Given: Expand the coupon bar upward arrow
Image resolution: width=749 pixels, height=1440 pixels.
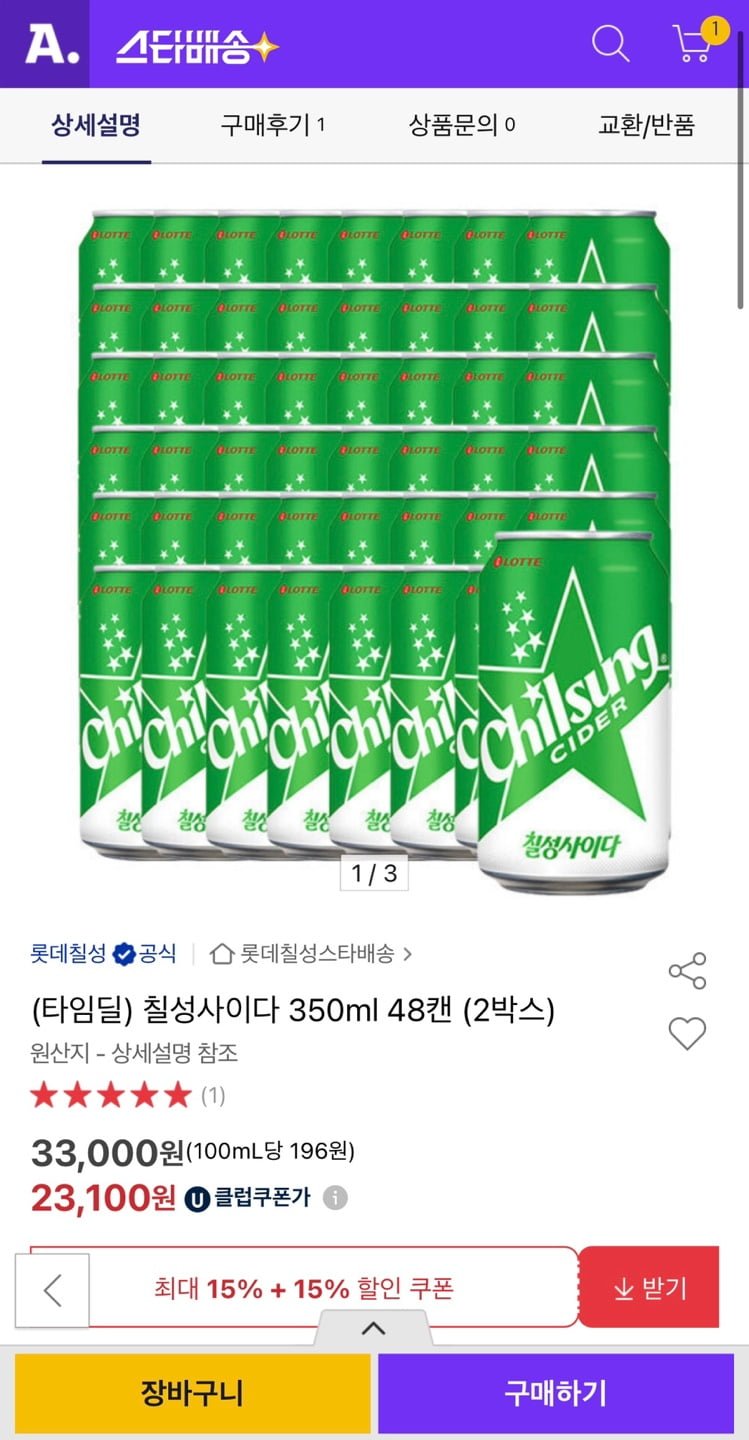Looking at the screenshot, I should point(374,1329).
